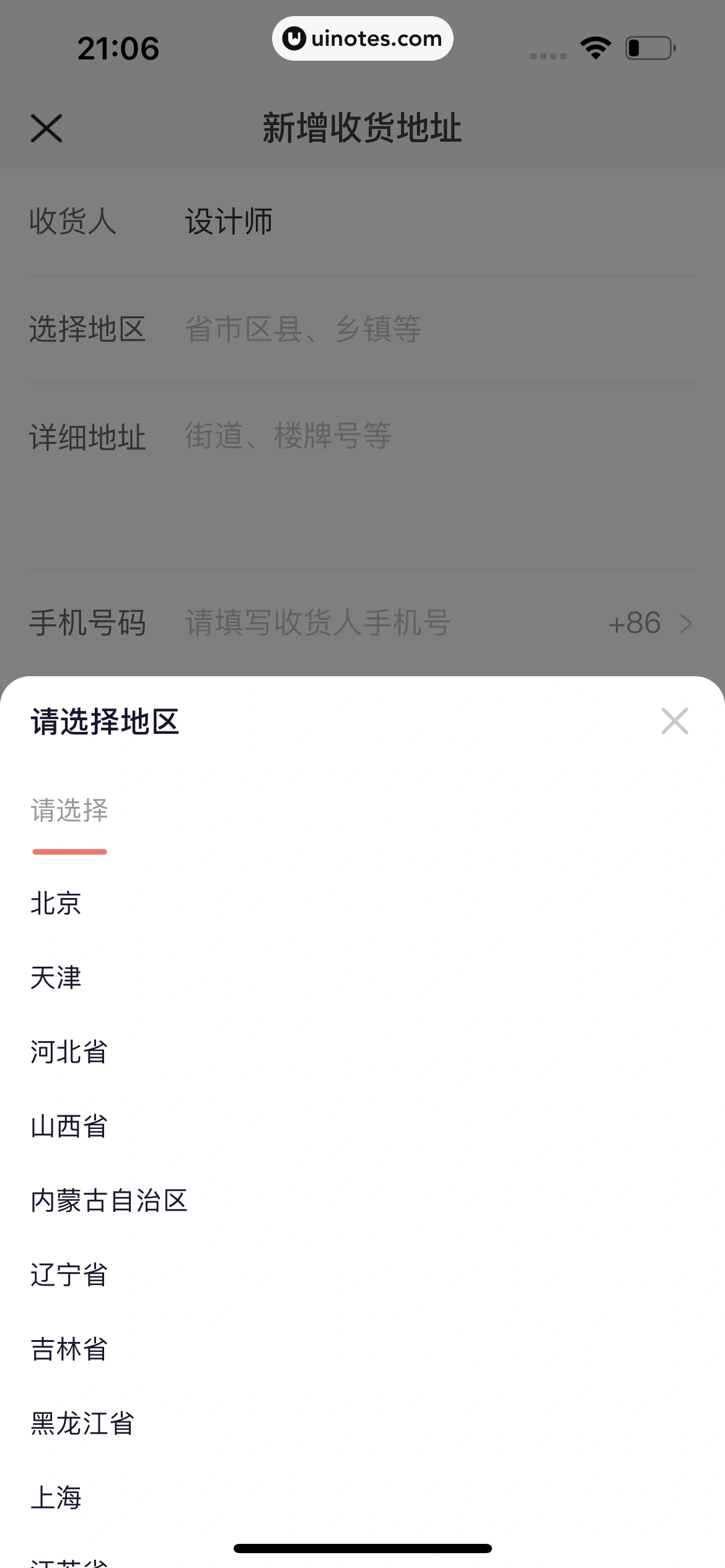This screenshot has width=725, height=1568.
Task: Choose 内蒙古自治区 region
Action: pos(109,1201)
